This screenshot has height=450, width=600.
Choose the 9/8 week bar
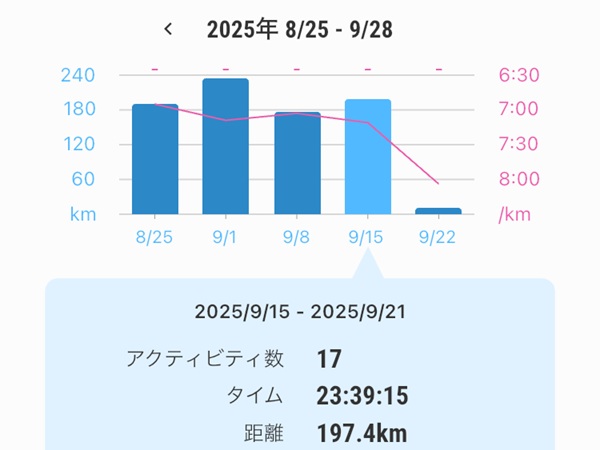(297, 163)
